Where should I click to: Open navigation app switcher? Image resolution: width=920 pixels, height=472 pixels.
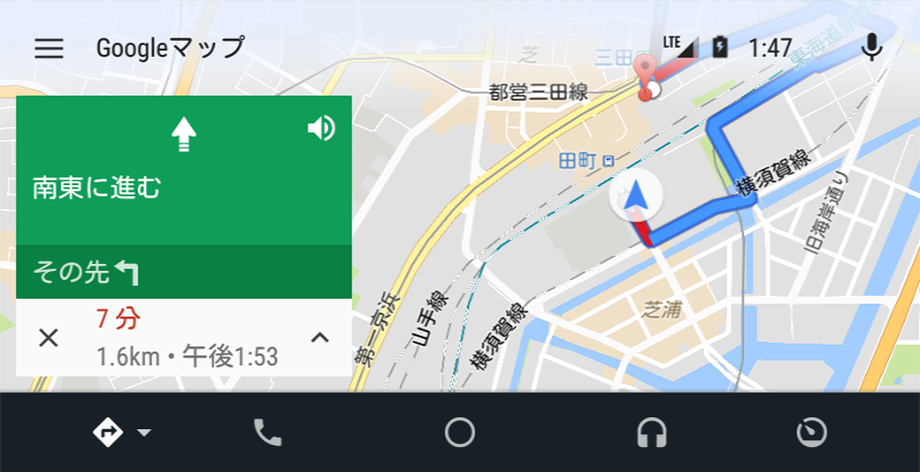120,432
